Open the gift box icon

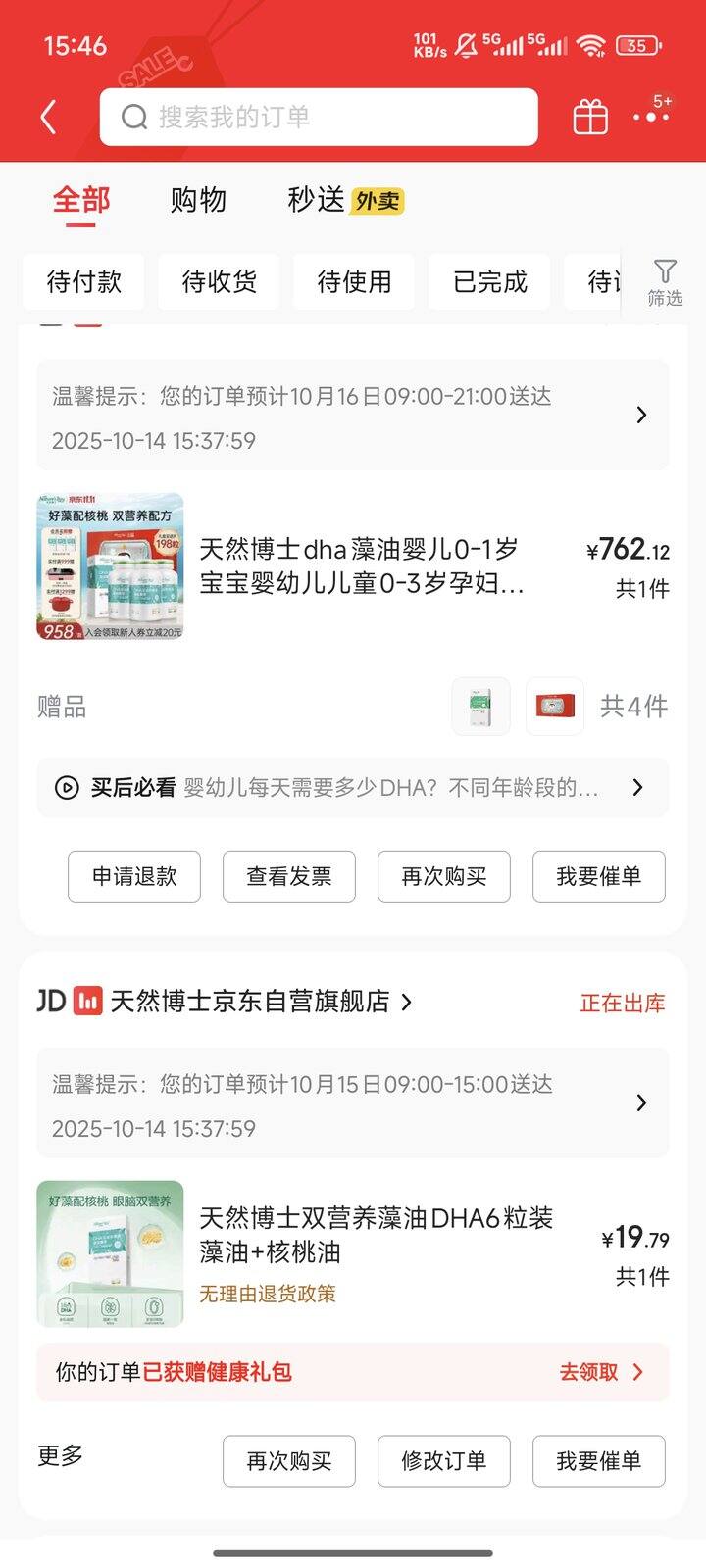590,118
